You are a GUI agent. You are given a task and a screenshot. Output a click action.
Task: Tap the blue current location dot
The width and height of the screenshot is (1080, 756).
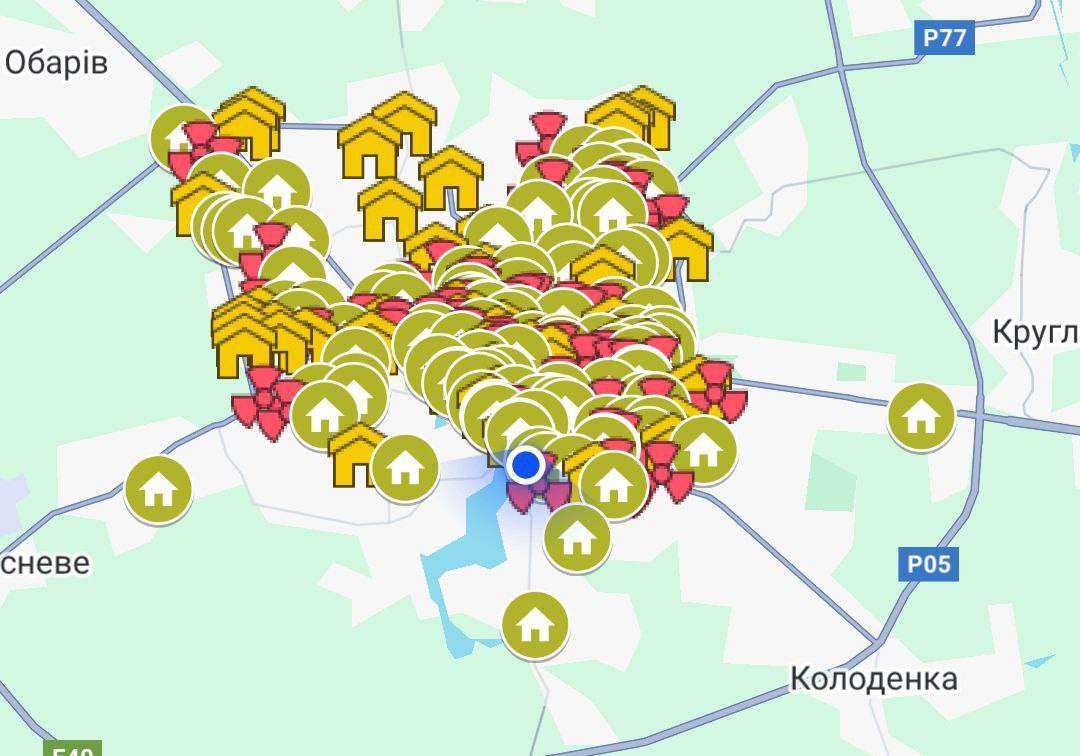tap(526, 465)
